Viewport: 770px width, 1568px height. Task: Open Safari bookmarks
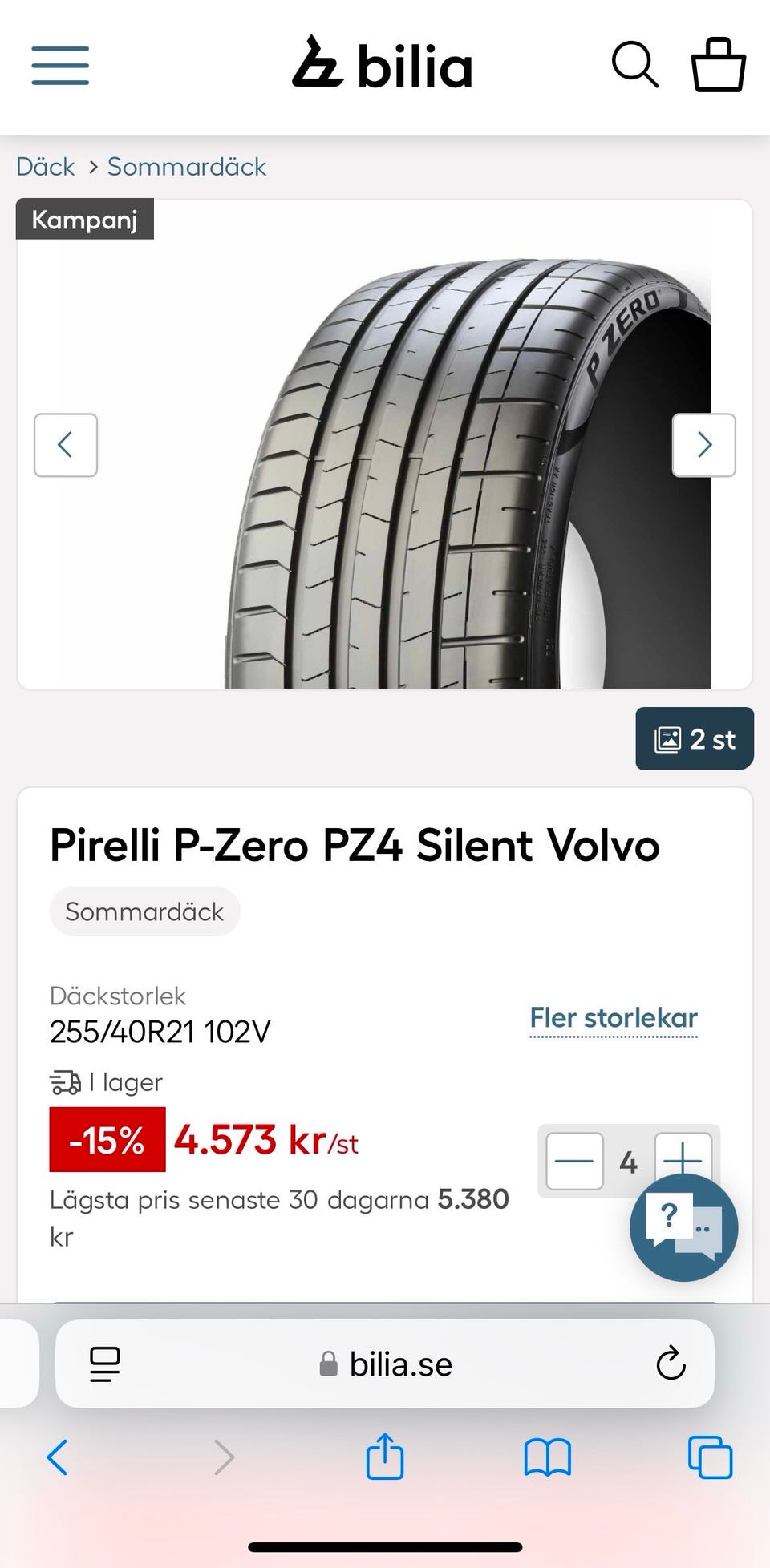547,1457
